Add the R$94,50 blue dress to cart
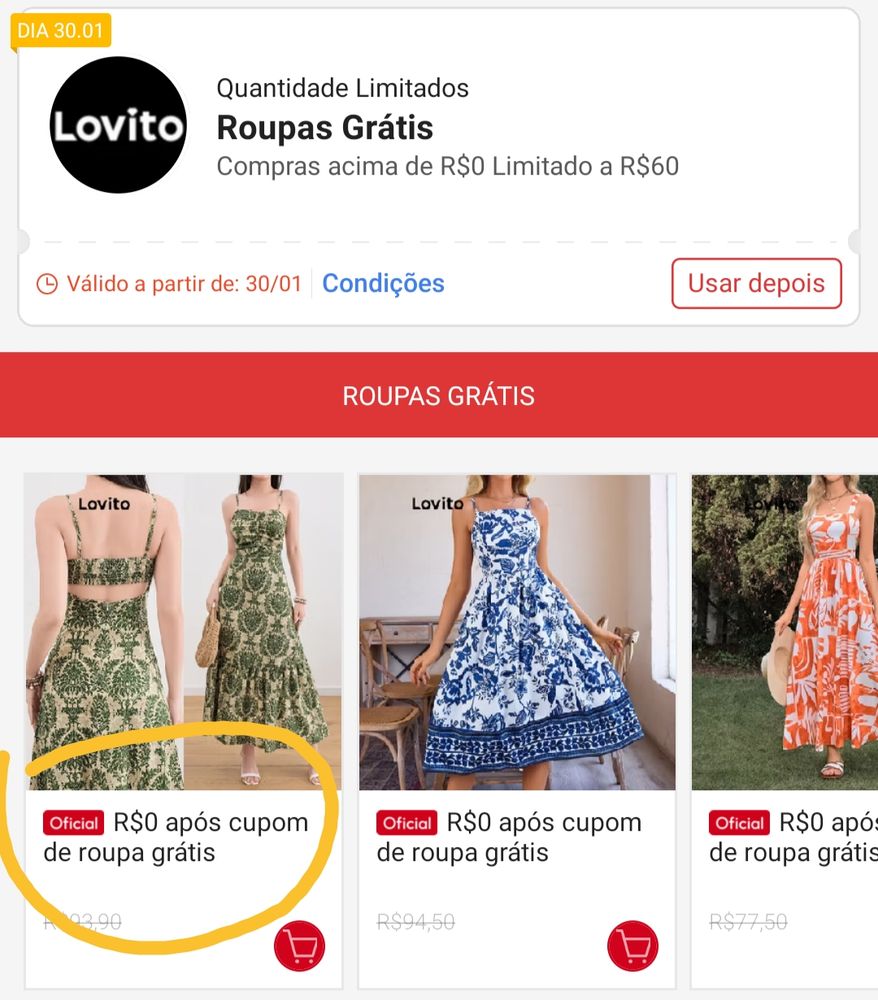878x1000 pixels. [633, 945]
